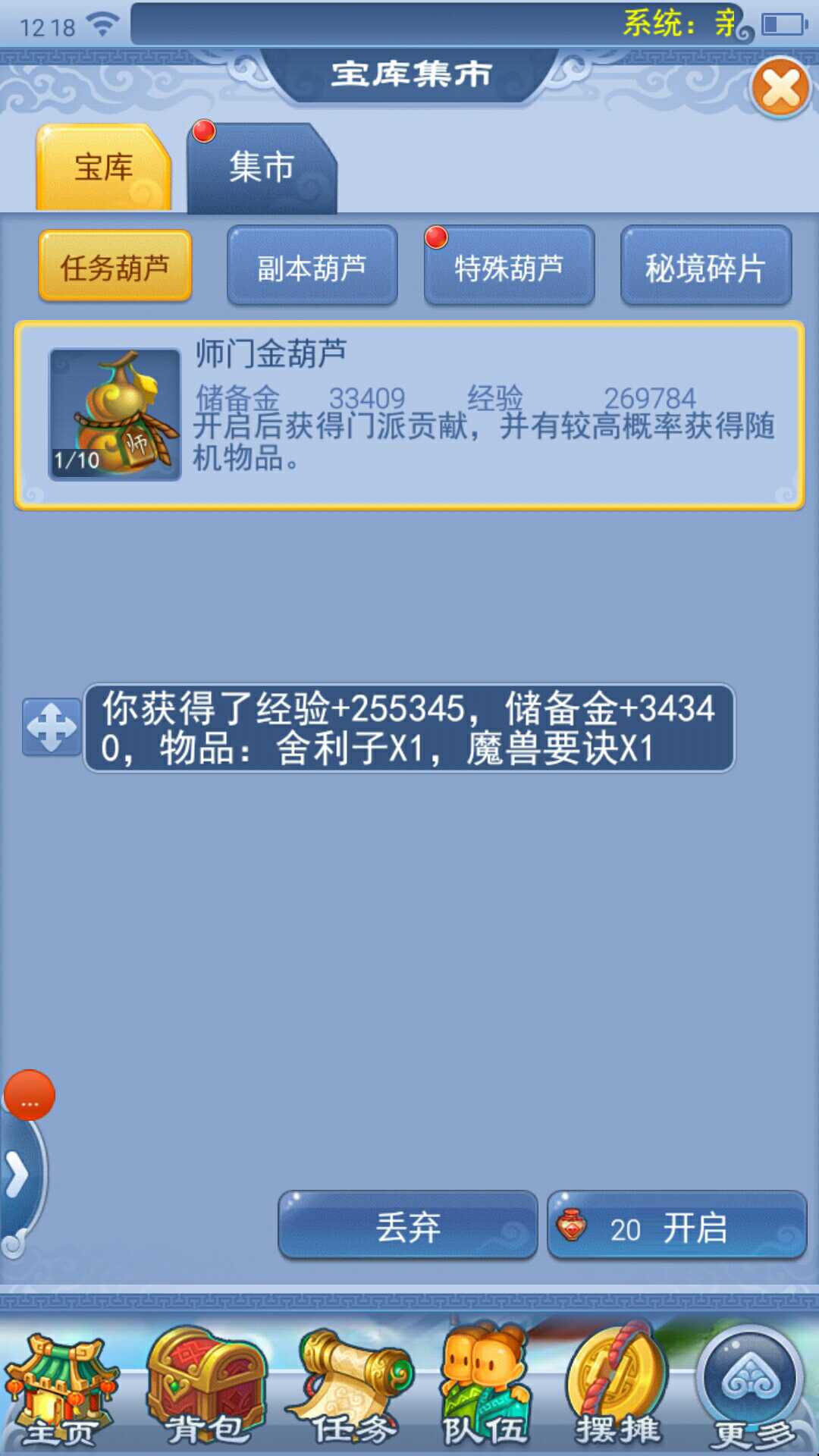Select the 宝库 tab
Viewport: 819px width, 1456px height.
(x=104, y=168)
